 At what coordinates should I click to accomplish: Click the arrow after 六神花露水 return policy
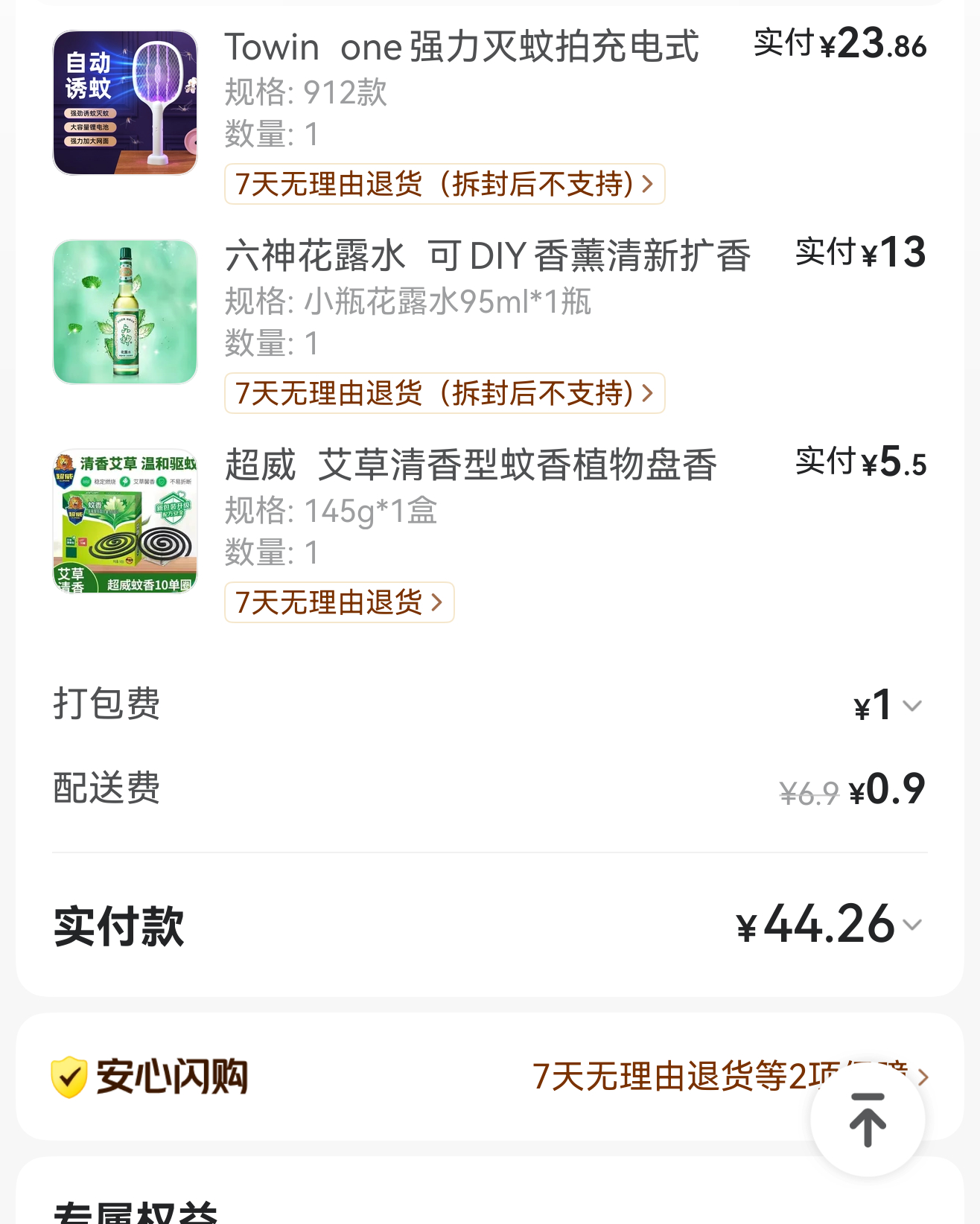coord(647,393)
